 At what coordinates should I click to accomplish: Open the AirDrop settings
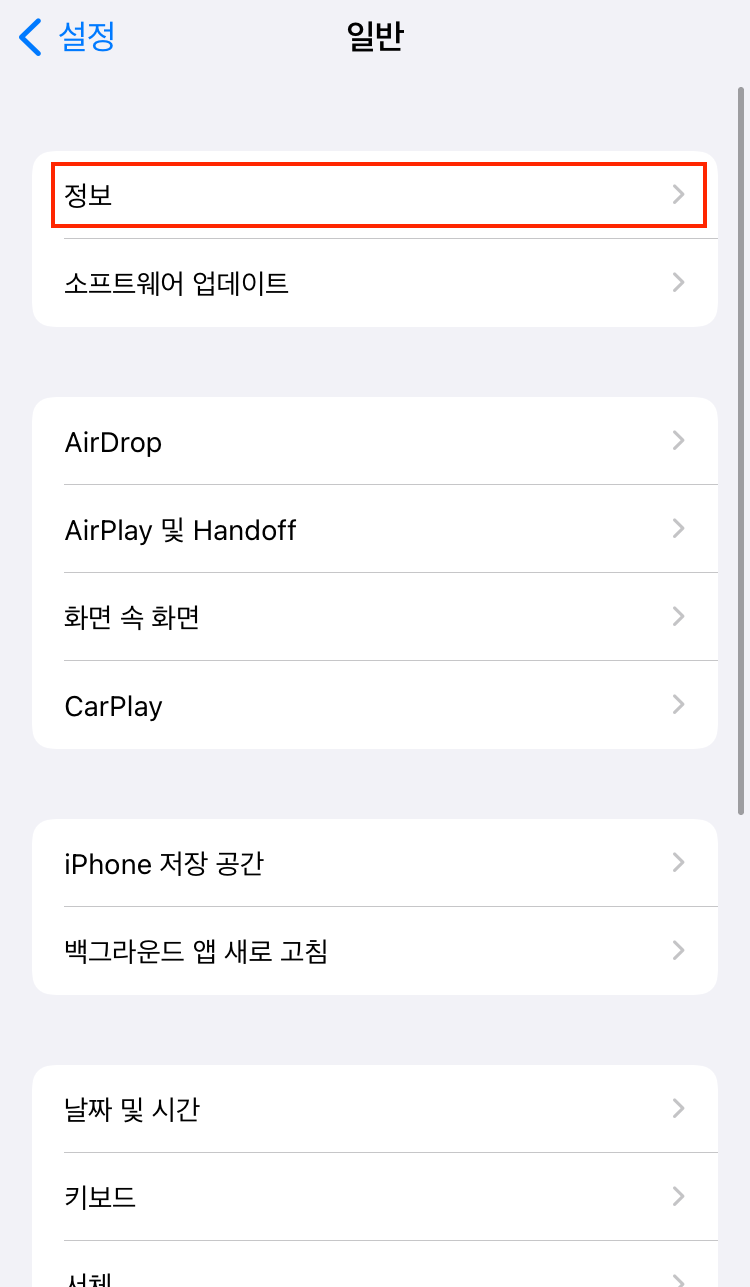(x=375, y=441)
